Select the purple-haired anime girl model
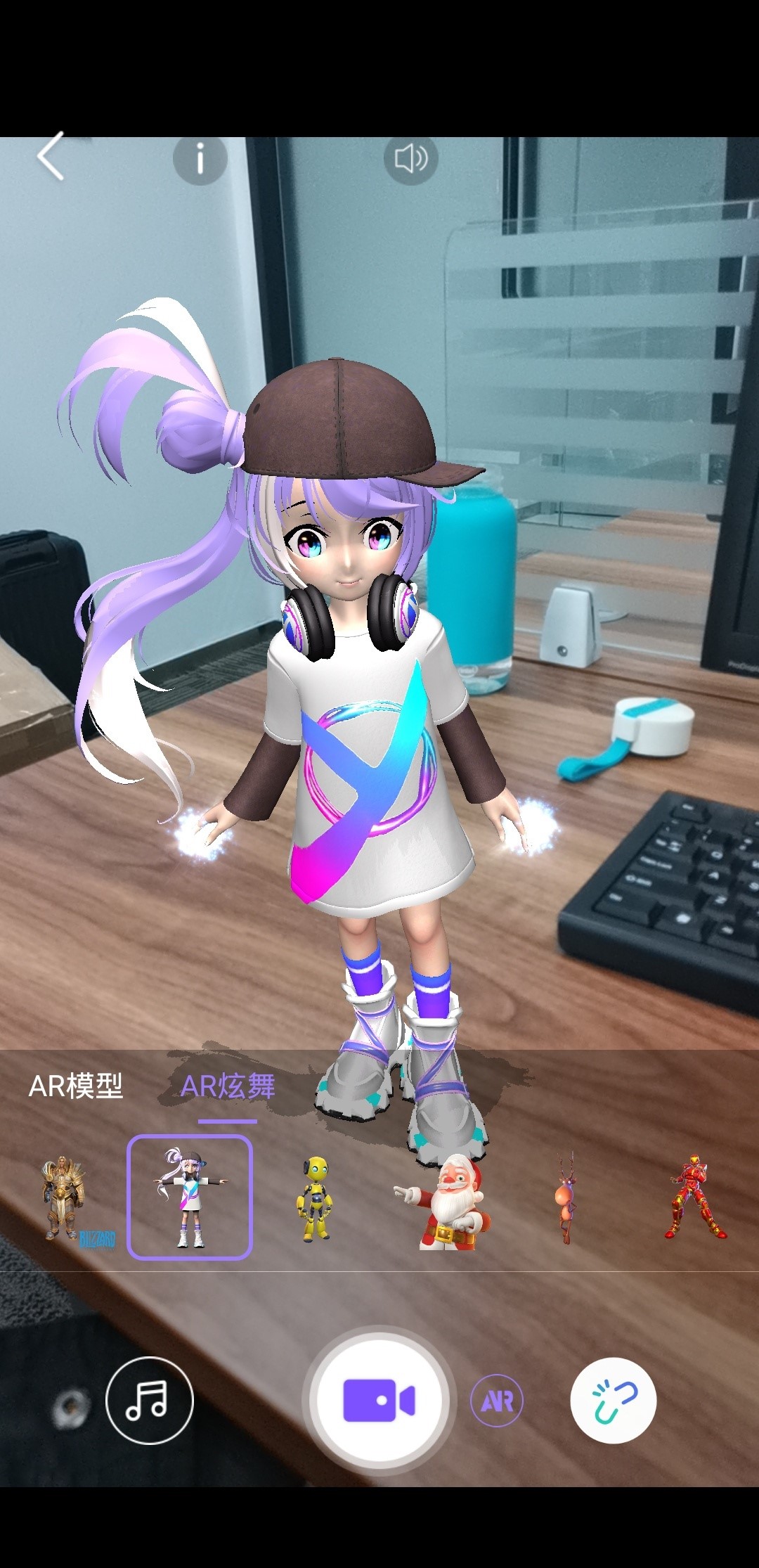The width and height of the screenshot is (759, 1568). [x=190, y=1198]
